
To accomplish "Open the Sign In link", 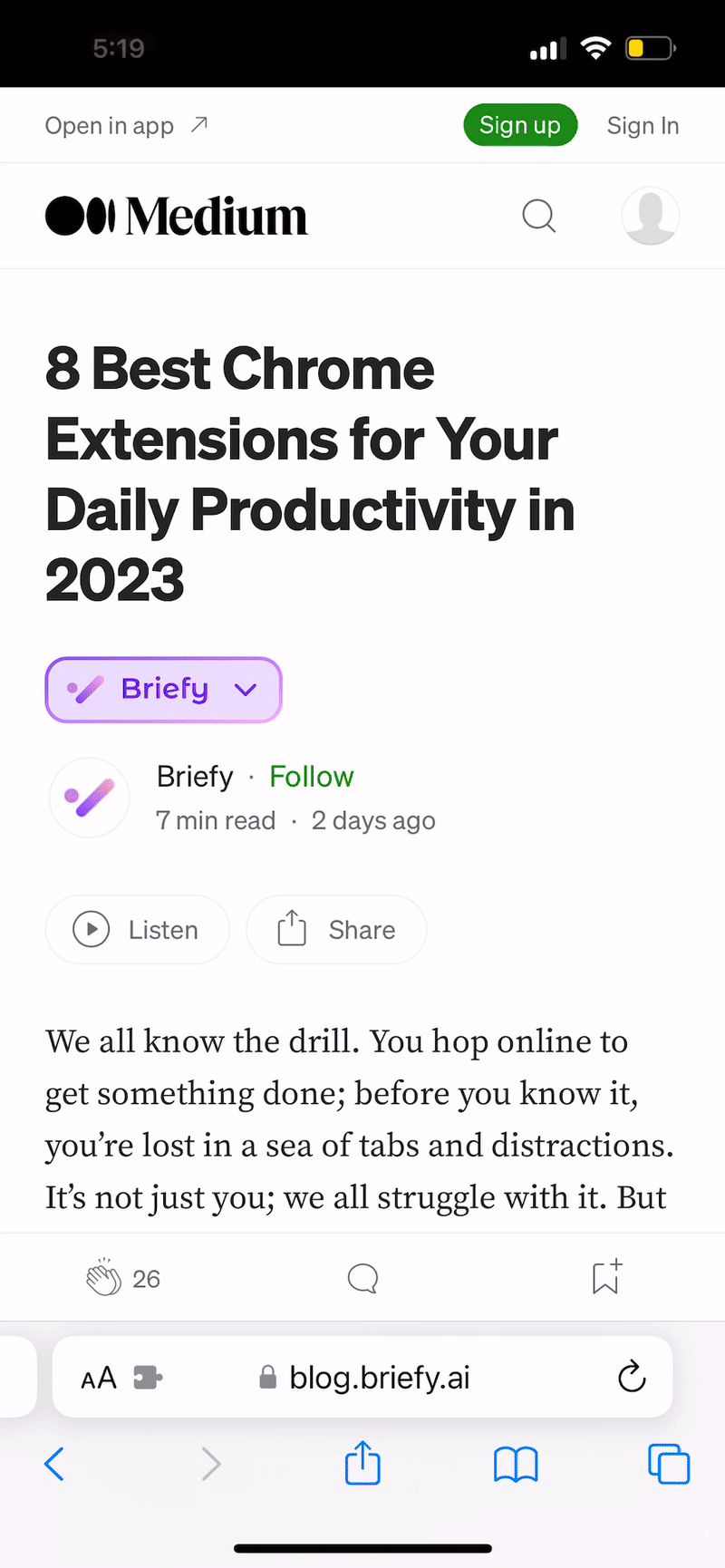I will click(x=643, y=125).
